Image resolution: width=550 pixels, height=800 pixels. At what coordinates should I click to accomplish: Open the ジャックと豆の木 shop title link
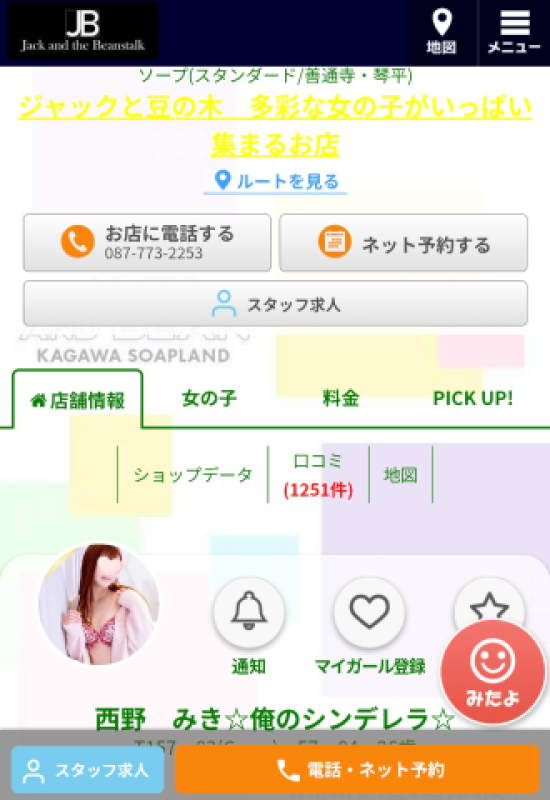276,126
